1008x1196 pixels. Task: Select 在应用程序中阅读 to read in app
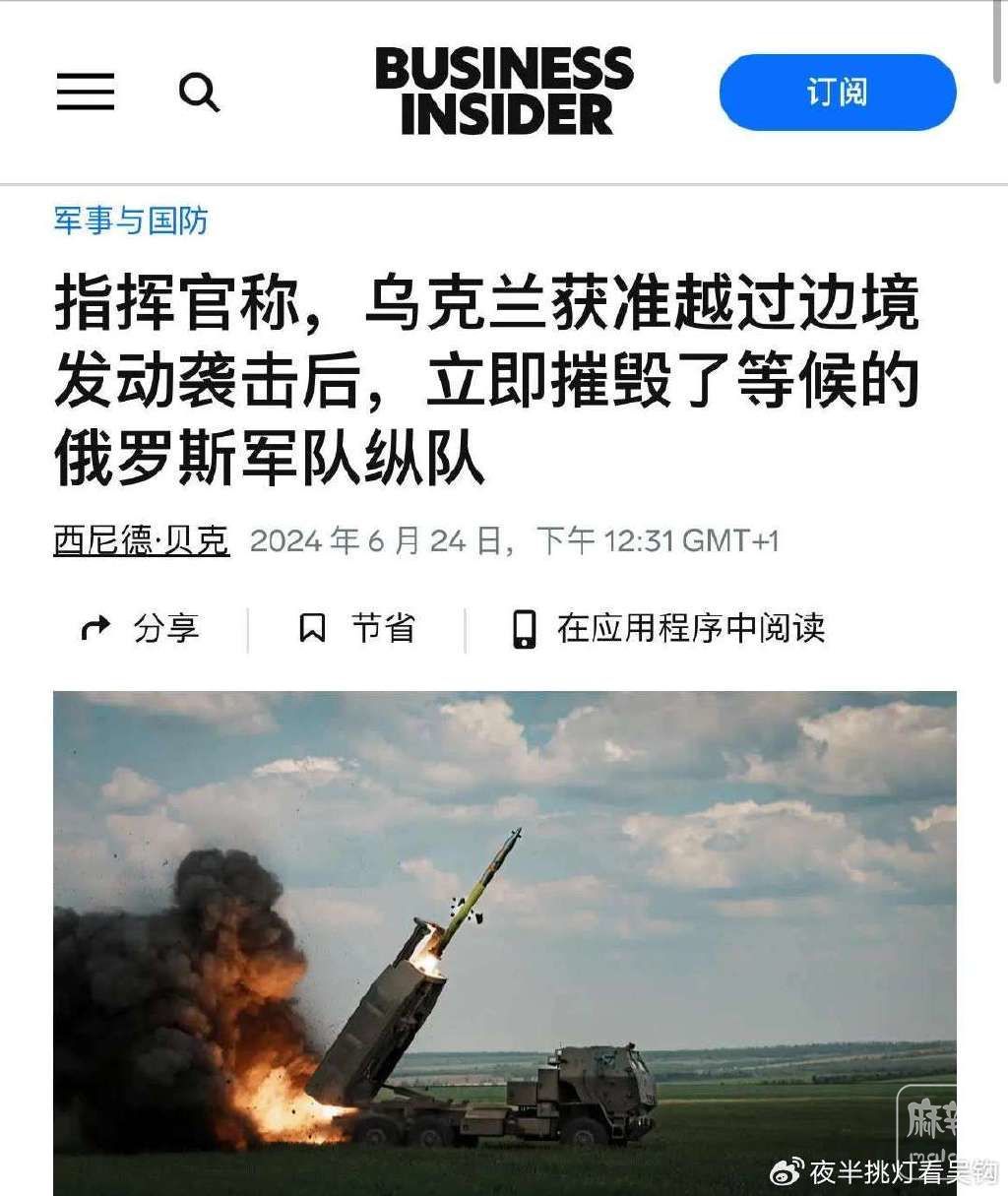669,628
